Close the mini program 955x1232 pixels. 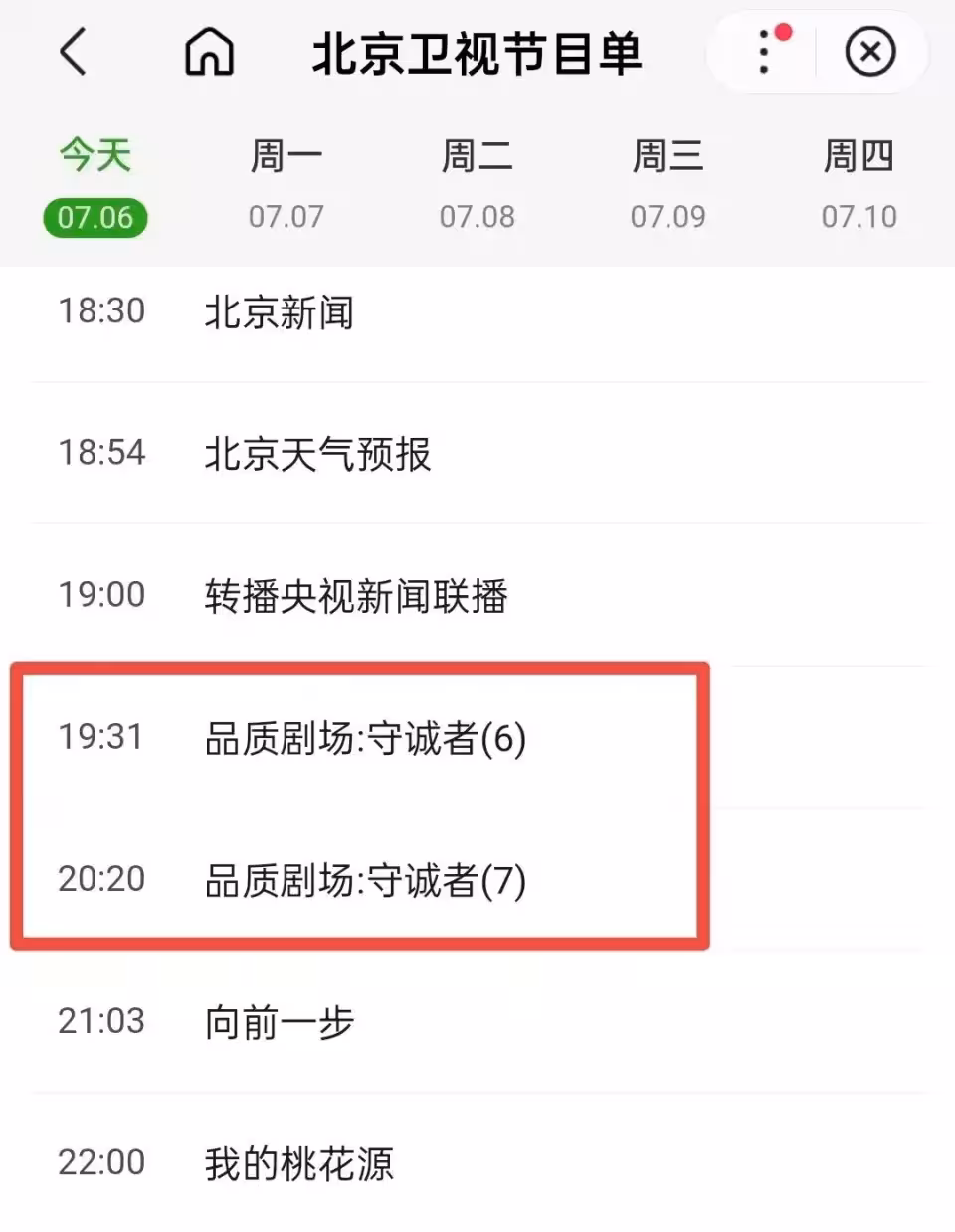point(870,52)
